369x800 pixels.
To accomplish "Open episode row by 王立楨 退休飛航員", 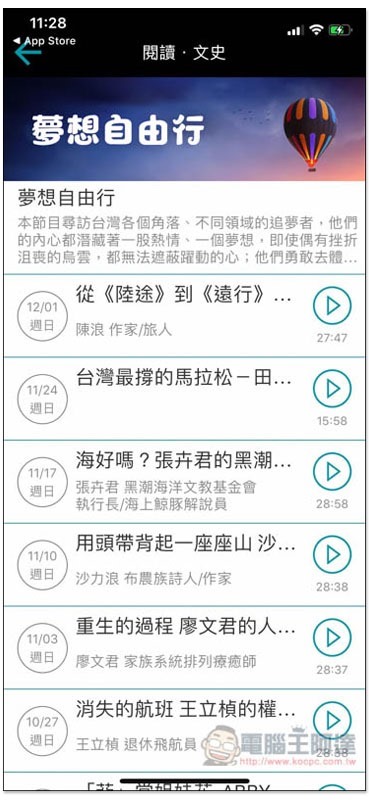I will [184, 731].
